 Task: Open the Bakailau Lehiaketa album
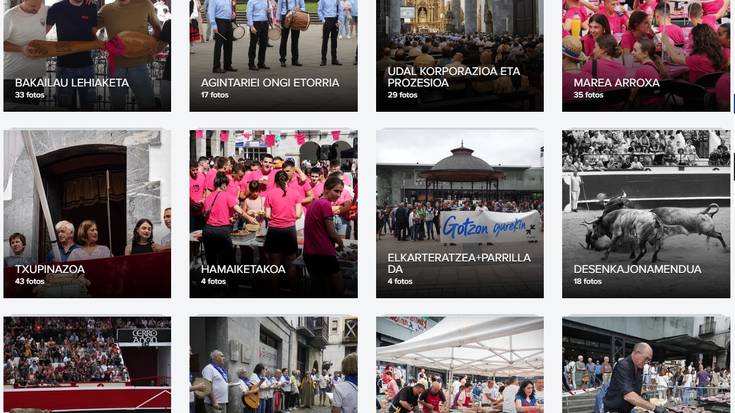click(x=87, y=55)
